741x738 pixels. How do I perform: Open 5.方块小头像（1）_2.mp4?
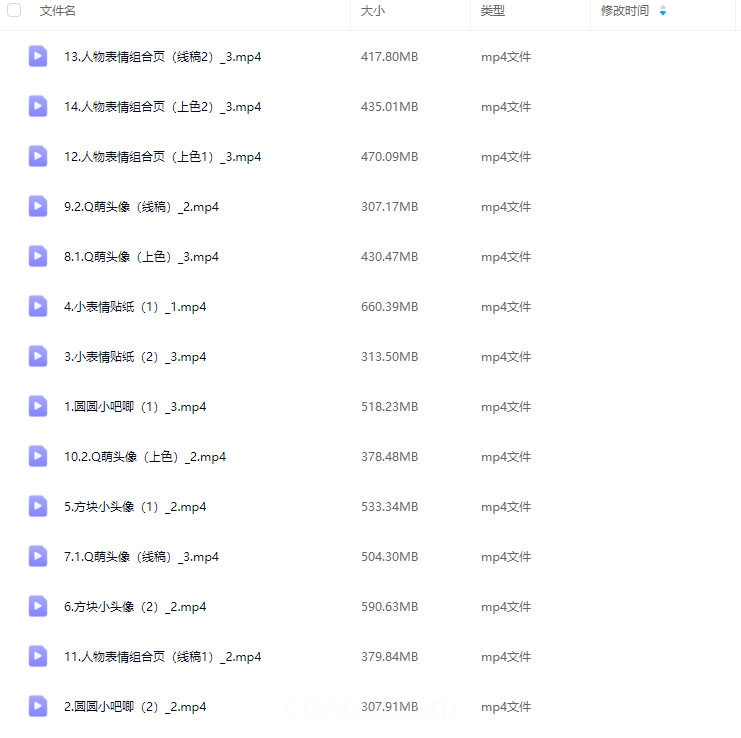click(x=135, y=507)
